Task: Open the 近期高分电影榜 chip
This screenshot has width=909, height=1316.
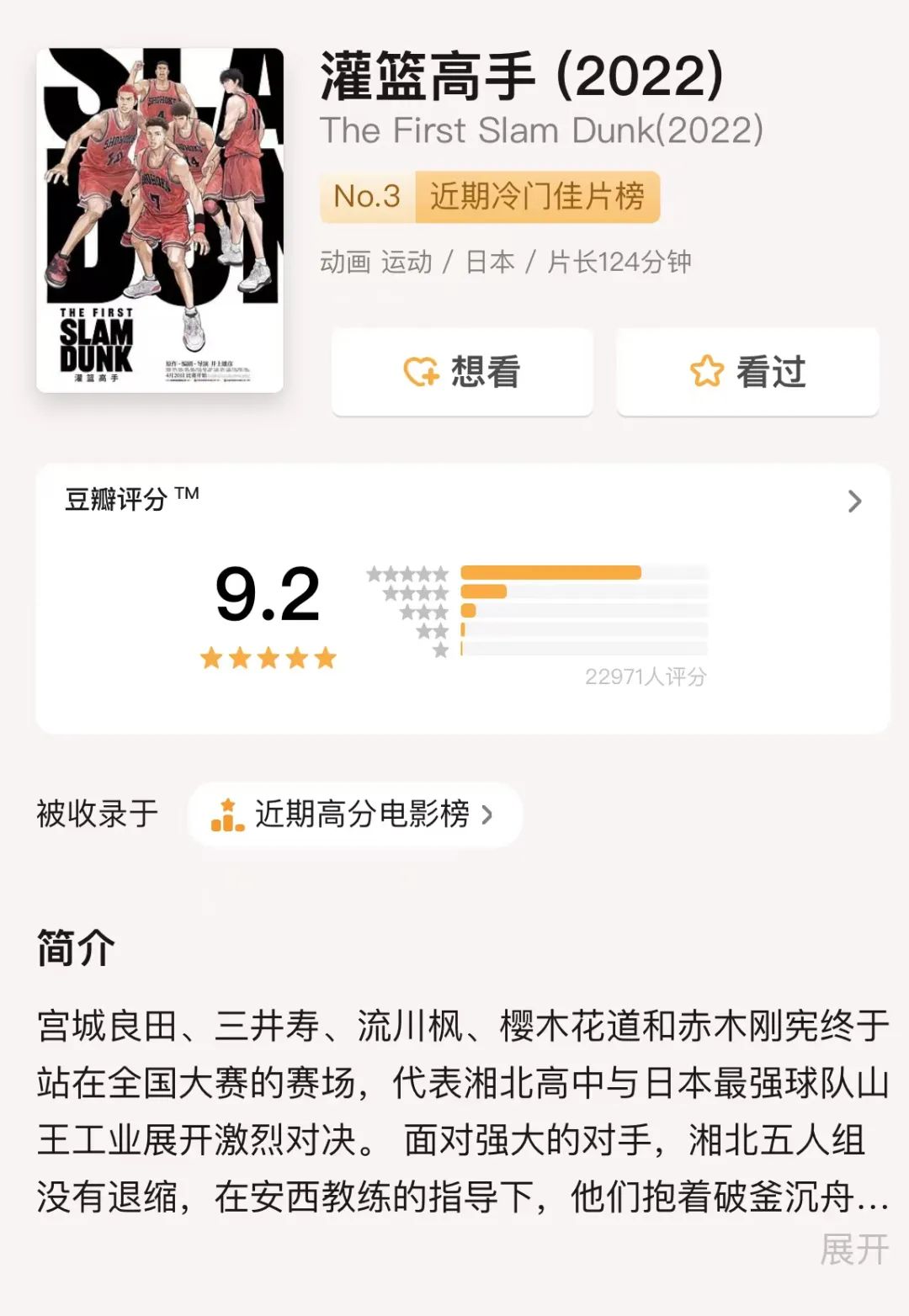Action: [x=354, y=815]
